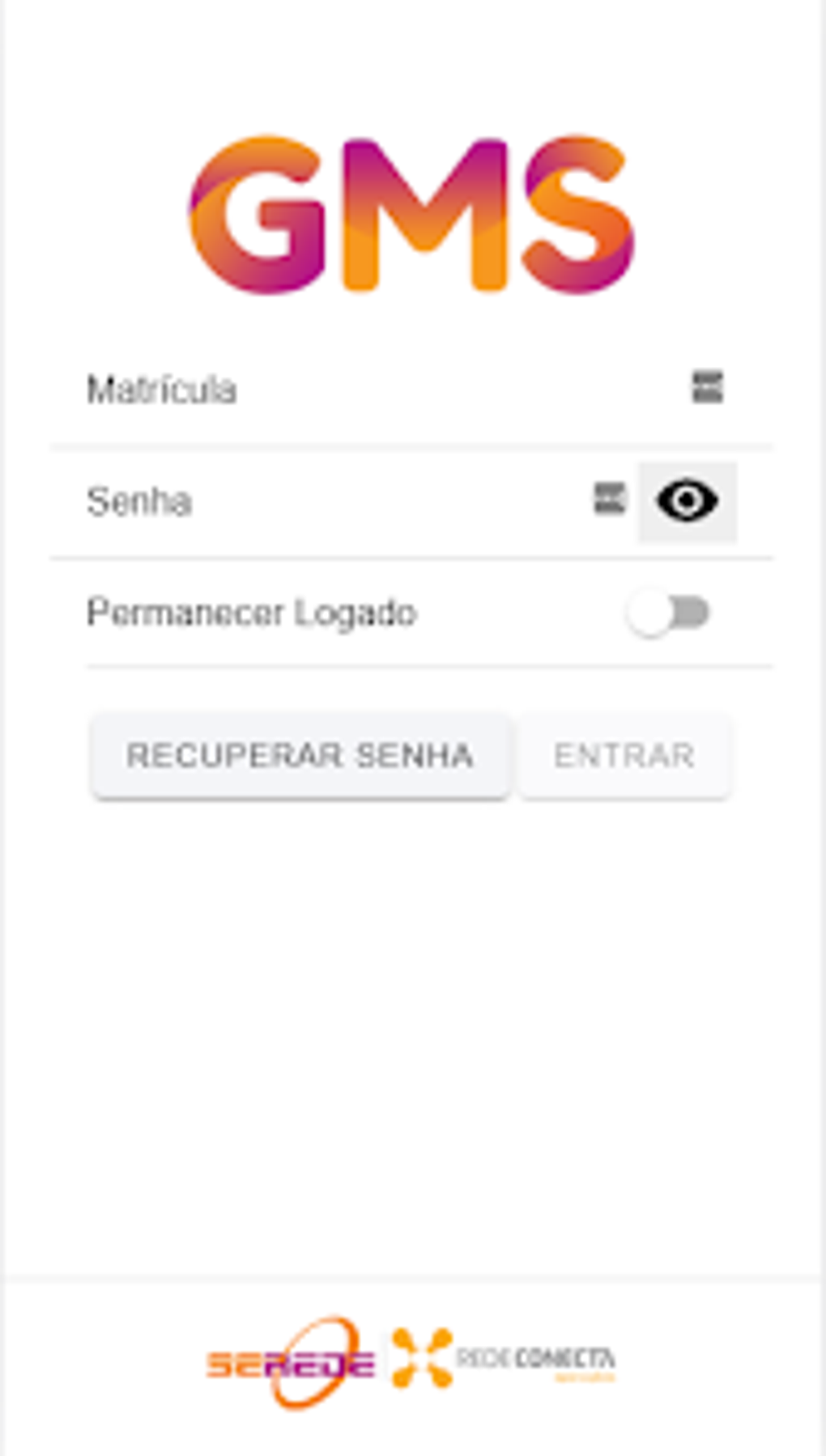Screen dimensions: 826x1456
Task: Tap the Senha password field
Action: click(324, 502)
